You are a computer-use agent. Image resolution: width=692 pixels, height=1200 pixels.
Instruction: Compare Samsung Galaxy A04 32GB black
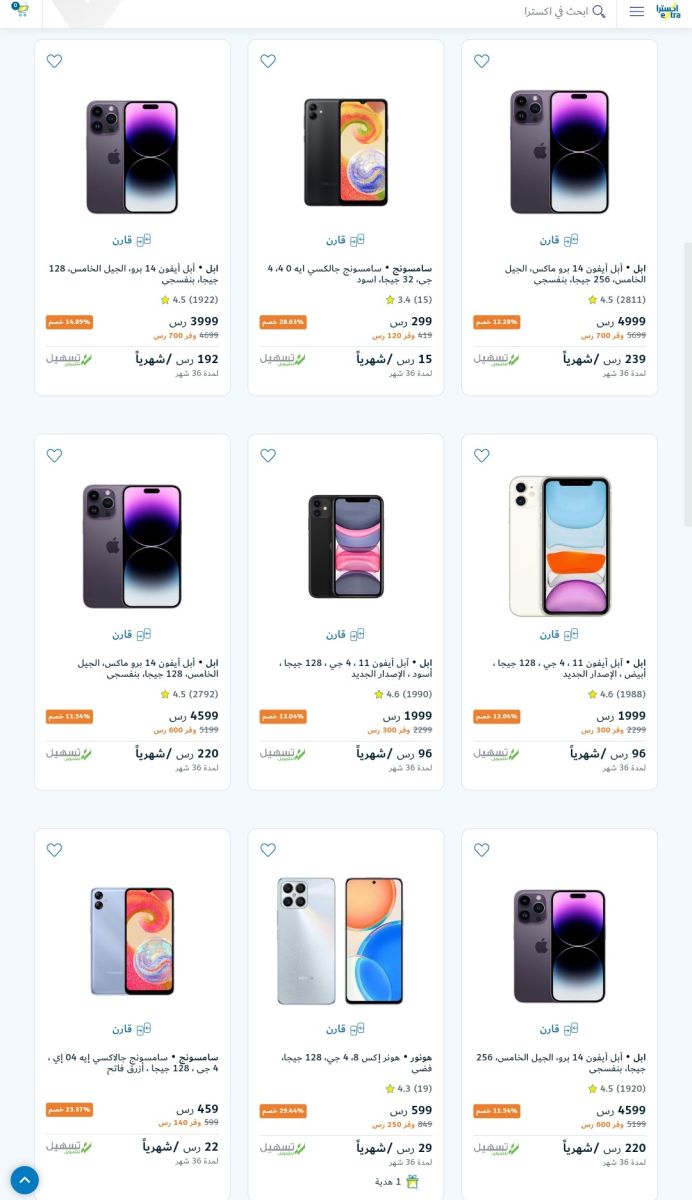click(x=345, y=240)
